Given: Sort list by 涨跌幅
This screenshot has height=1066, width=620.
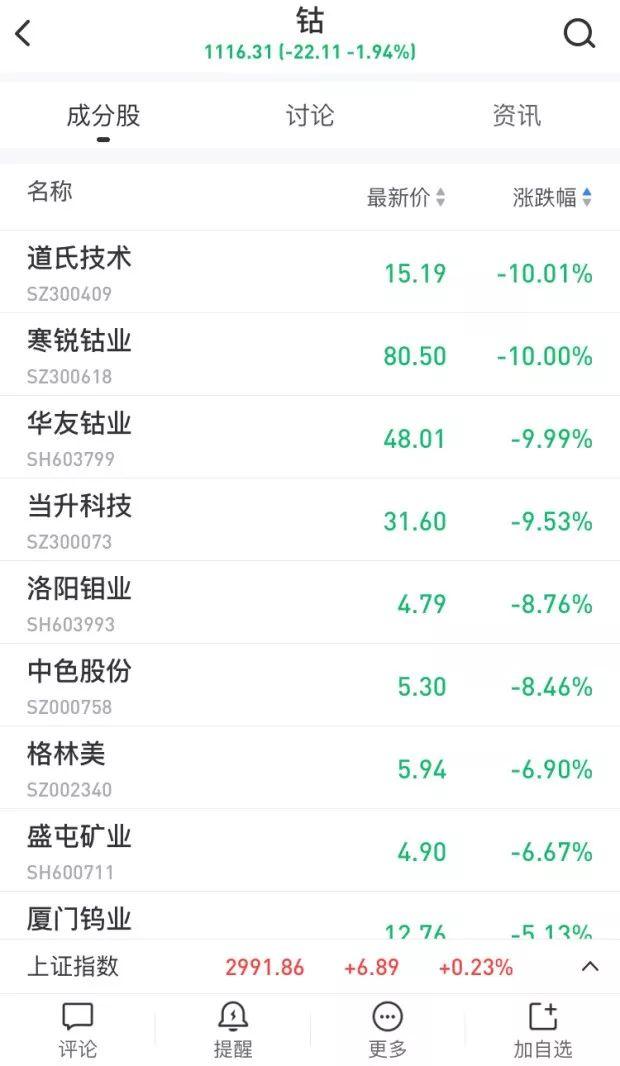Looking at the screenshot, I should [552, 198].
